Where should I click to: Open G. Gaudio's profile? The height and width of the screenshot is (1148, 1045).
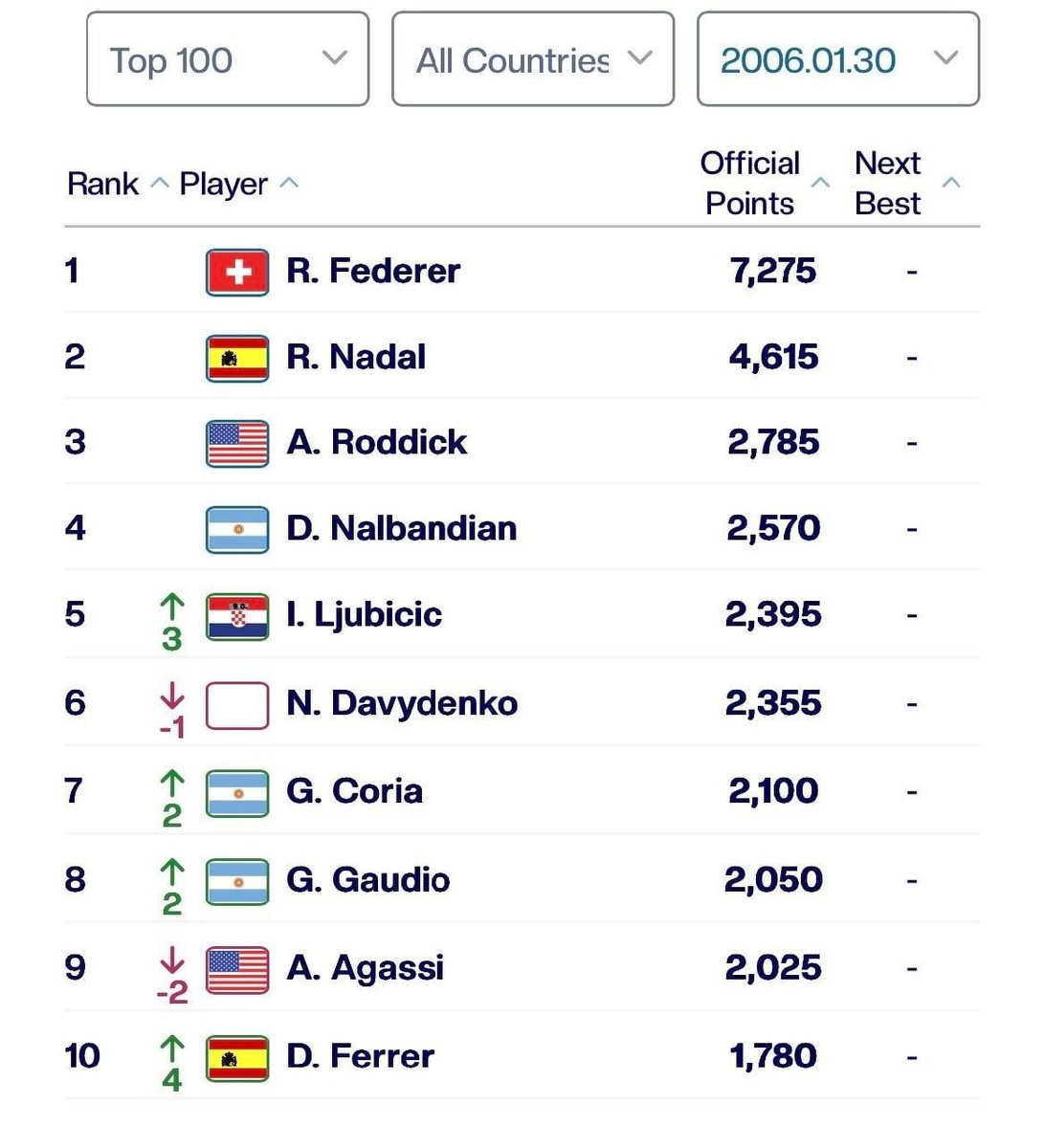367,879
